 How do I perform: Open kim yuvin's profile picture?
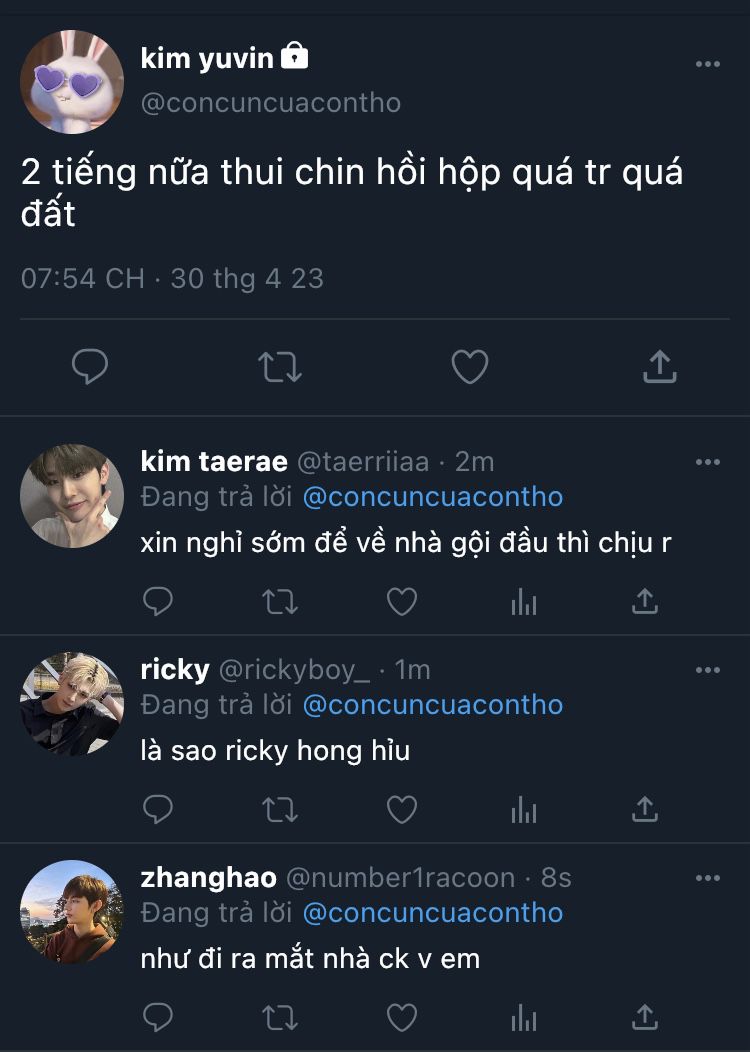(72, 82)
